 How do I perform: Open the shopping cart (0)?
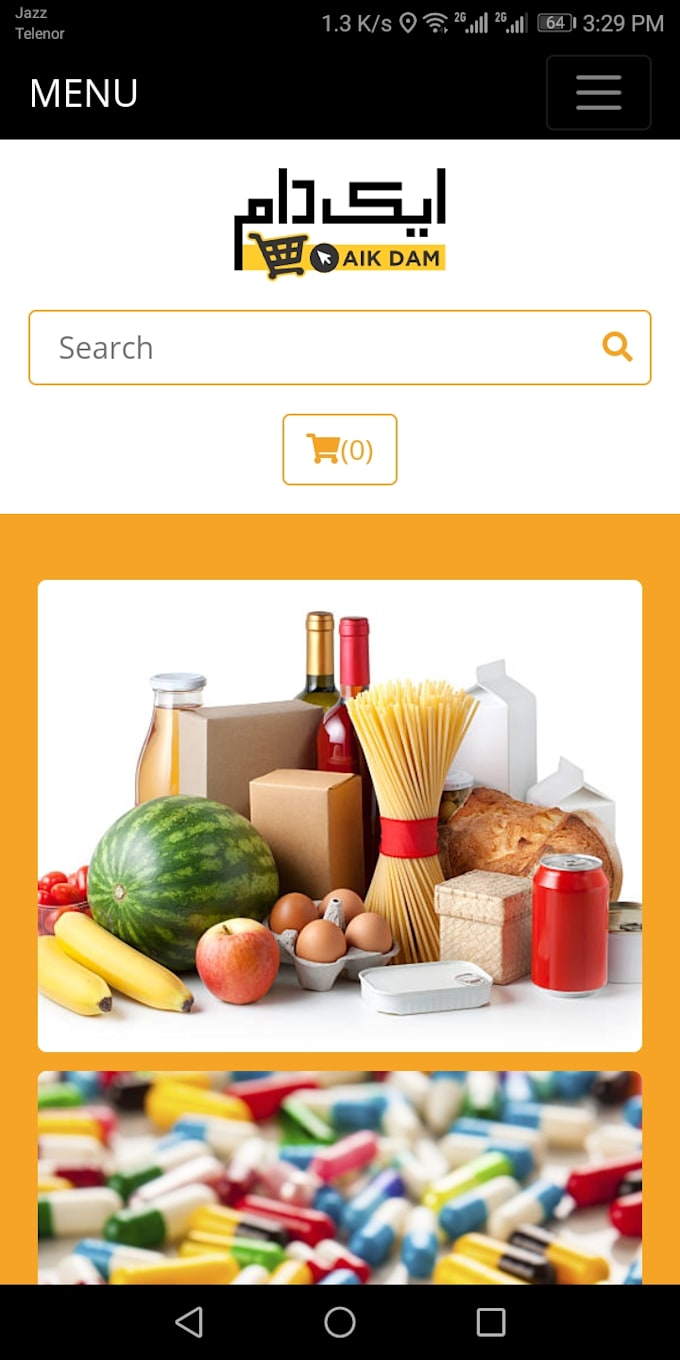pos(340,450)
